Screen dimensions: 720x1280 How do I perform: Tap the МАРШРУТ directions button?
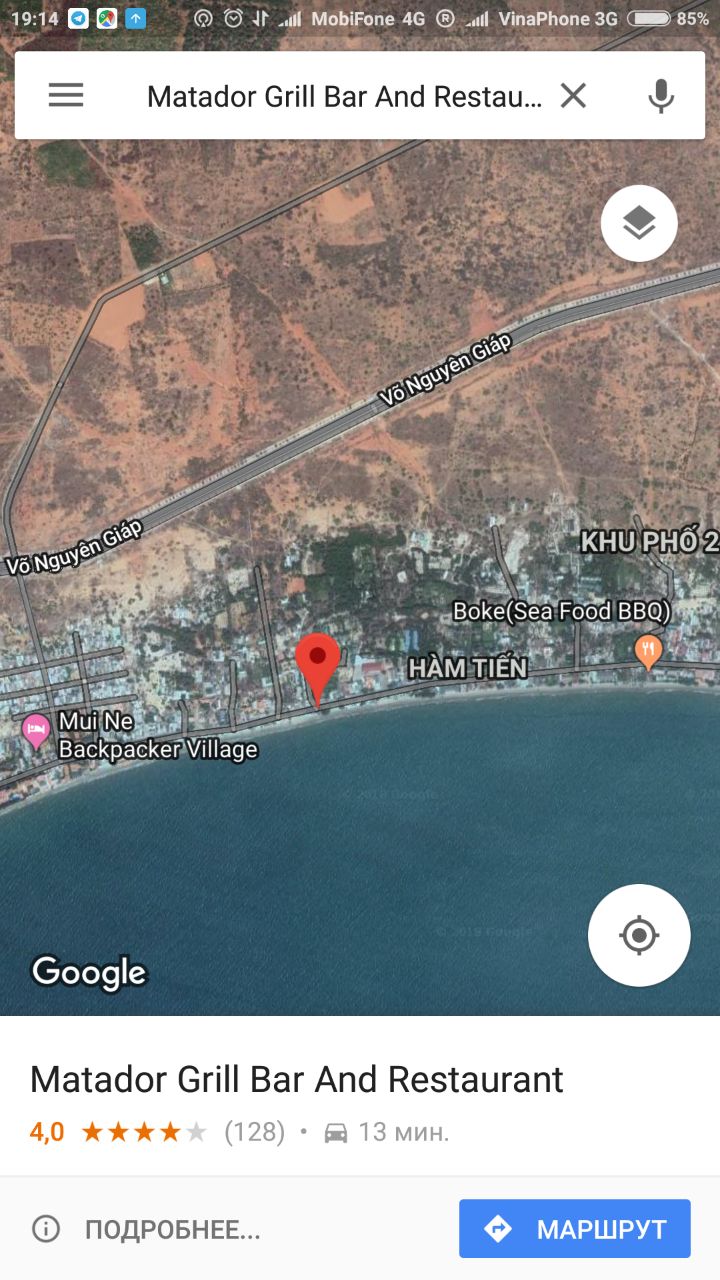[575, 1229]
